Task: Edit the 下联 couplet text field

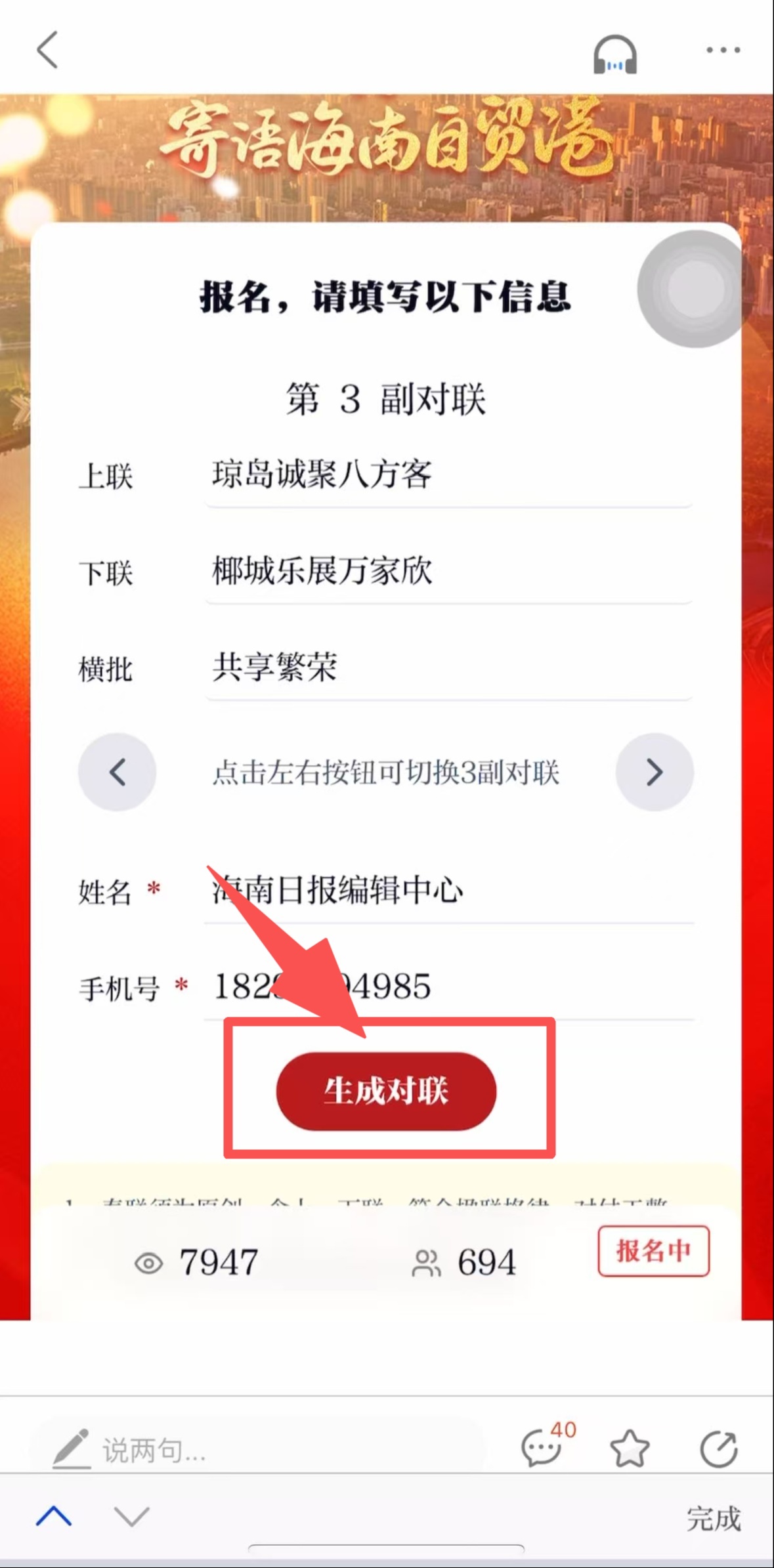Action: coord(448,571)
